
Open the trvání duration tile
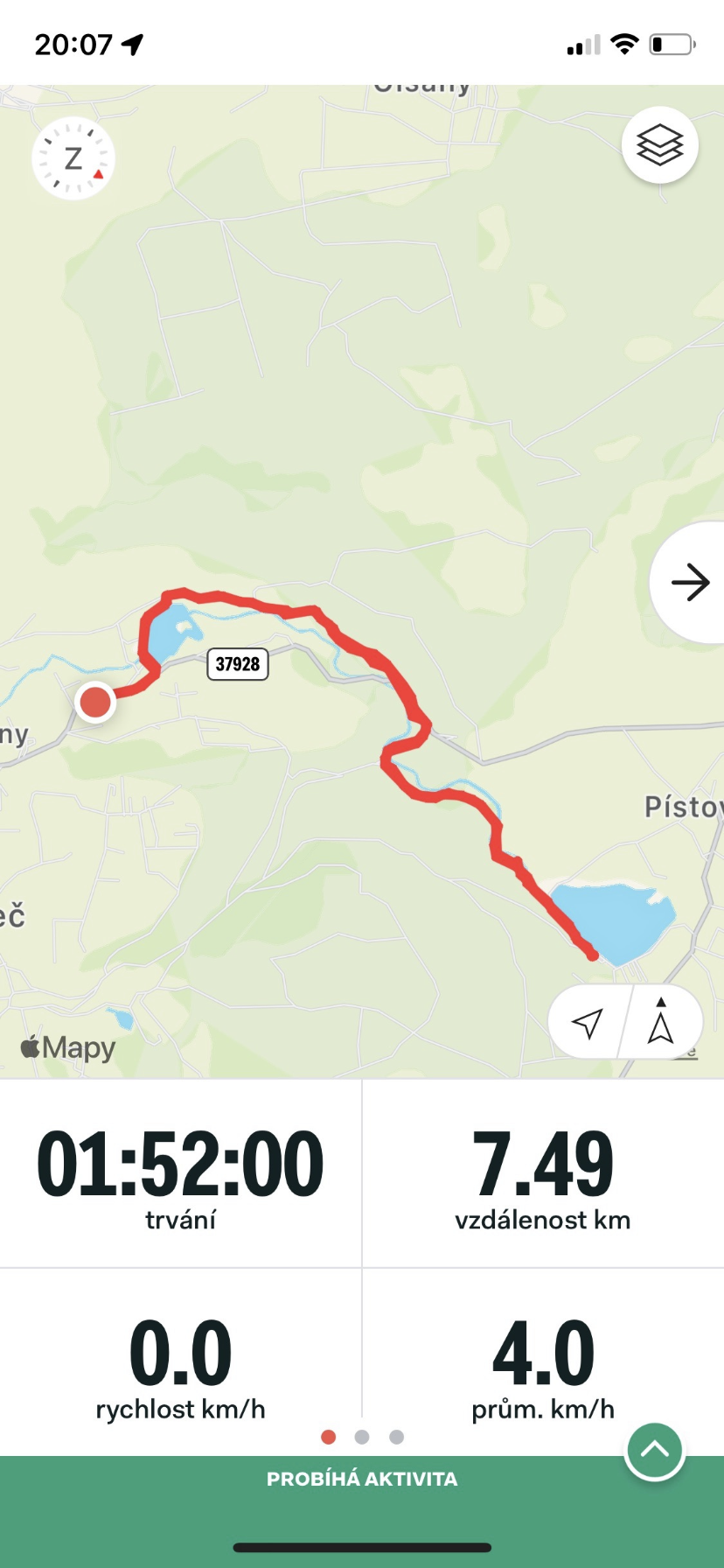tap(181, 1174)
